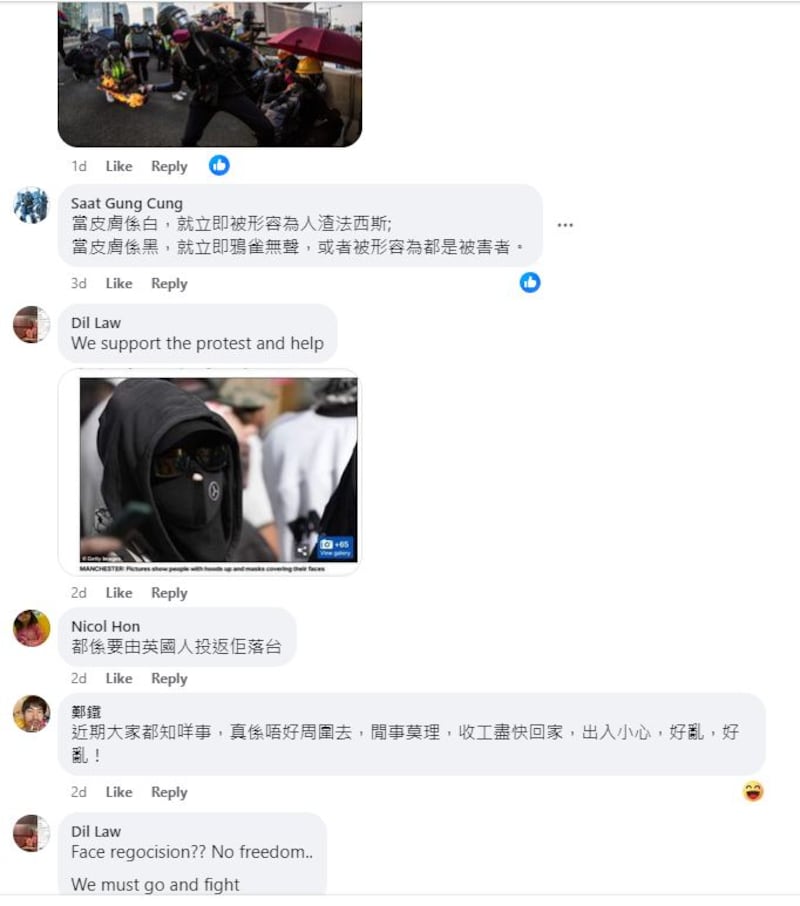This screenshot has height=906, width=800.
Task: Reply to 鄭鐵's comment
Action: coord(169,792)
